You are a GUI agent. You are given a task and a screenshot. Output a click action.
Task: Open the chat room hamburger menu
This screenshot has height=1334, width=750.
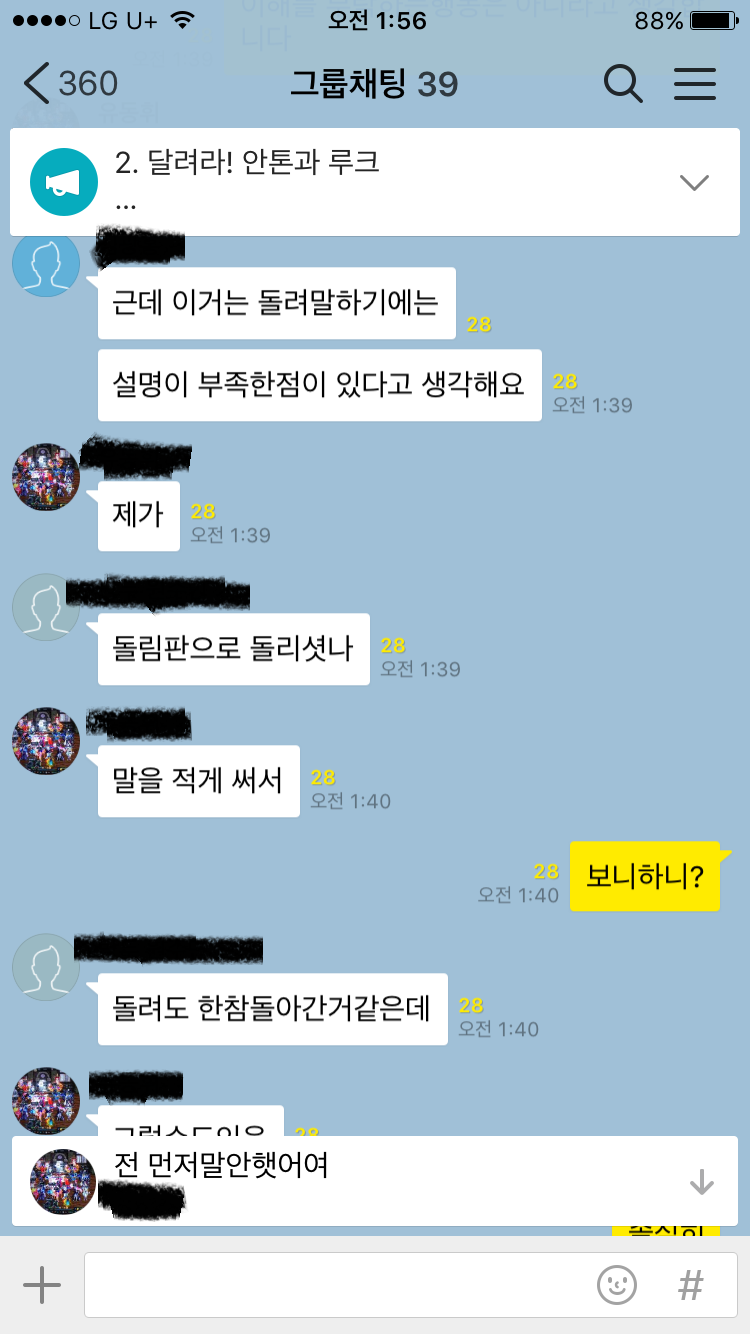(695, 84)
